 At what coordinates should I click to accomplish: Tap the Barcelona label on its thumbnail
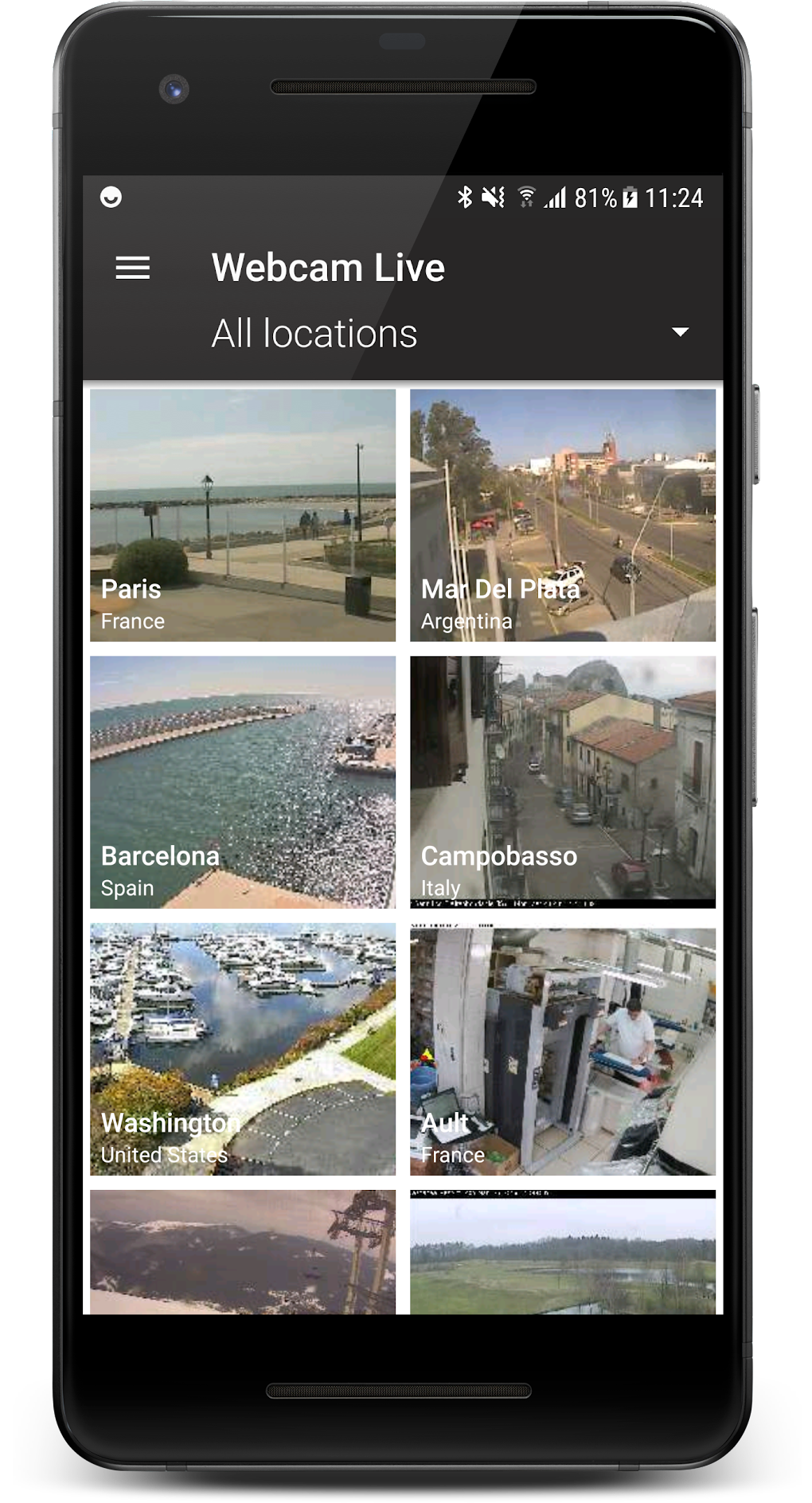(159, 855)
